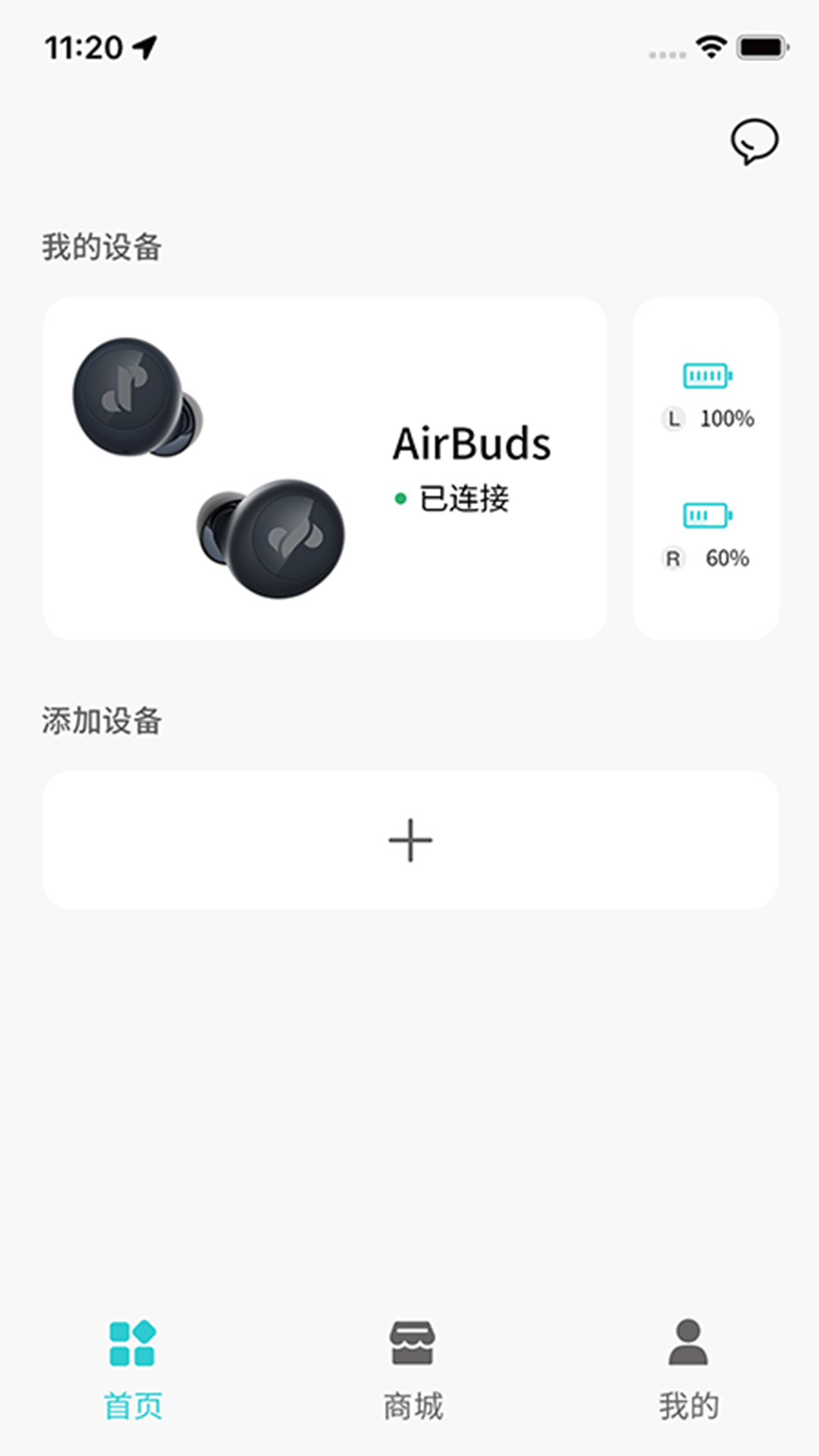Open add device section under 添加设备

tap(409, 839)
